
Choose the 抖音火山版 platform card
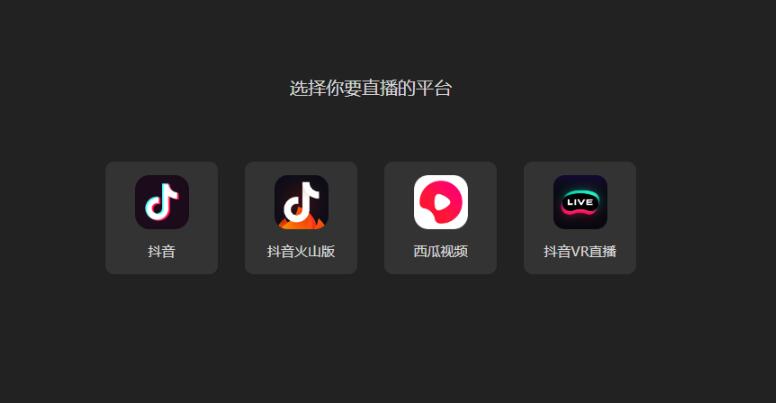click(301, 217)
